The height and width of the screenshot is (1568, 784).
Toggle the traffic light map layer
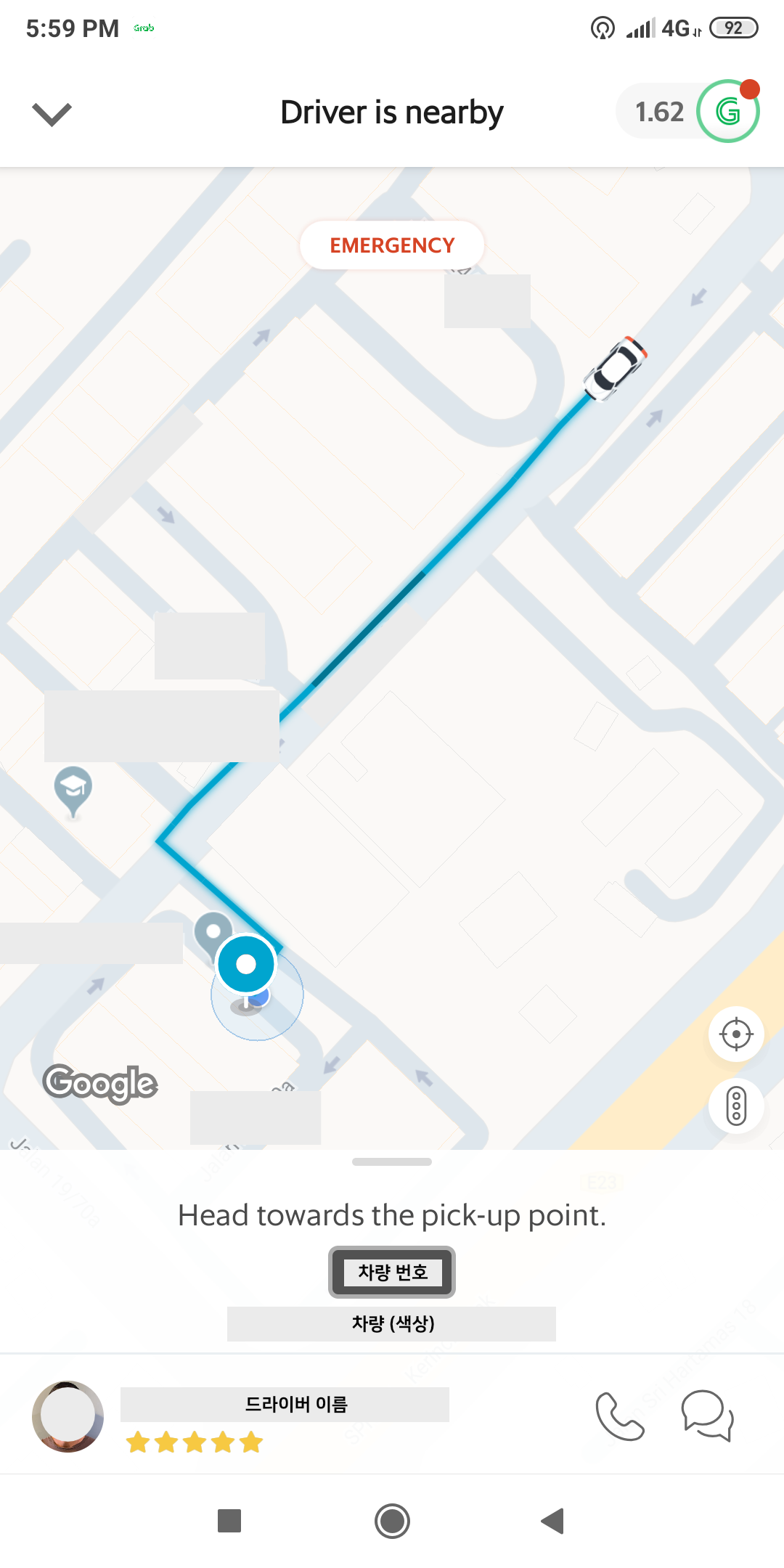pos(736,1106)
